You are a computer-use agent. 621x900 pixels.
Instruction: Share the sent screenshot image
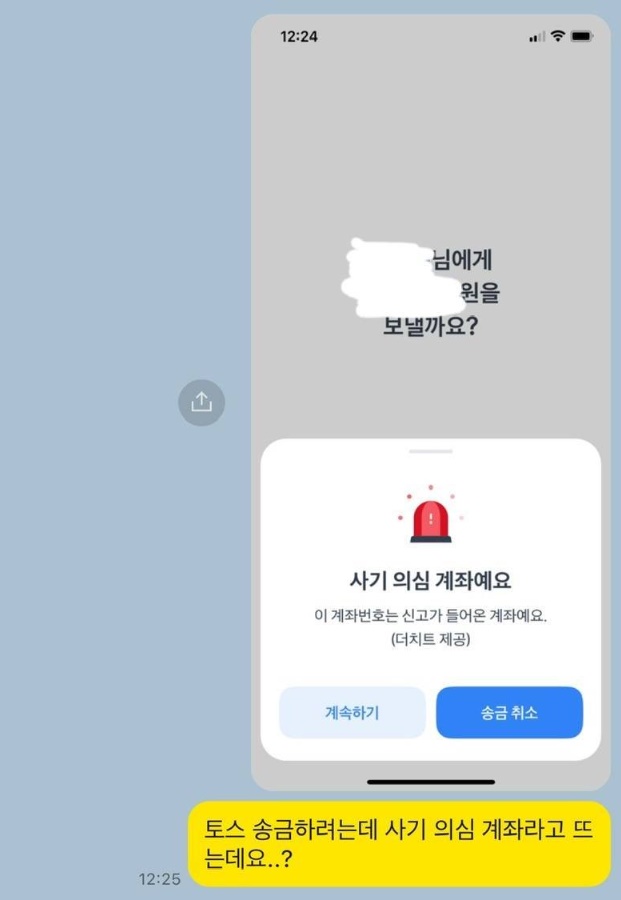(201, 402)
